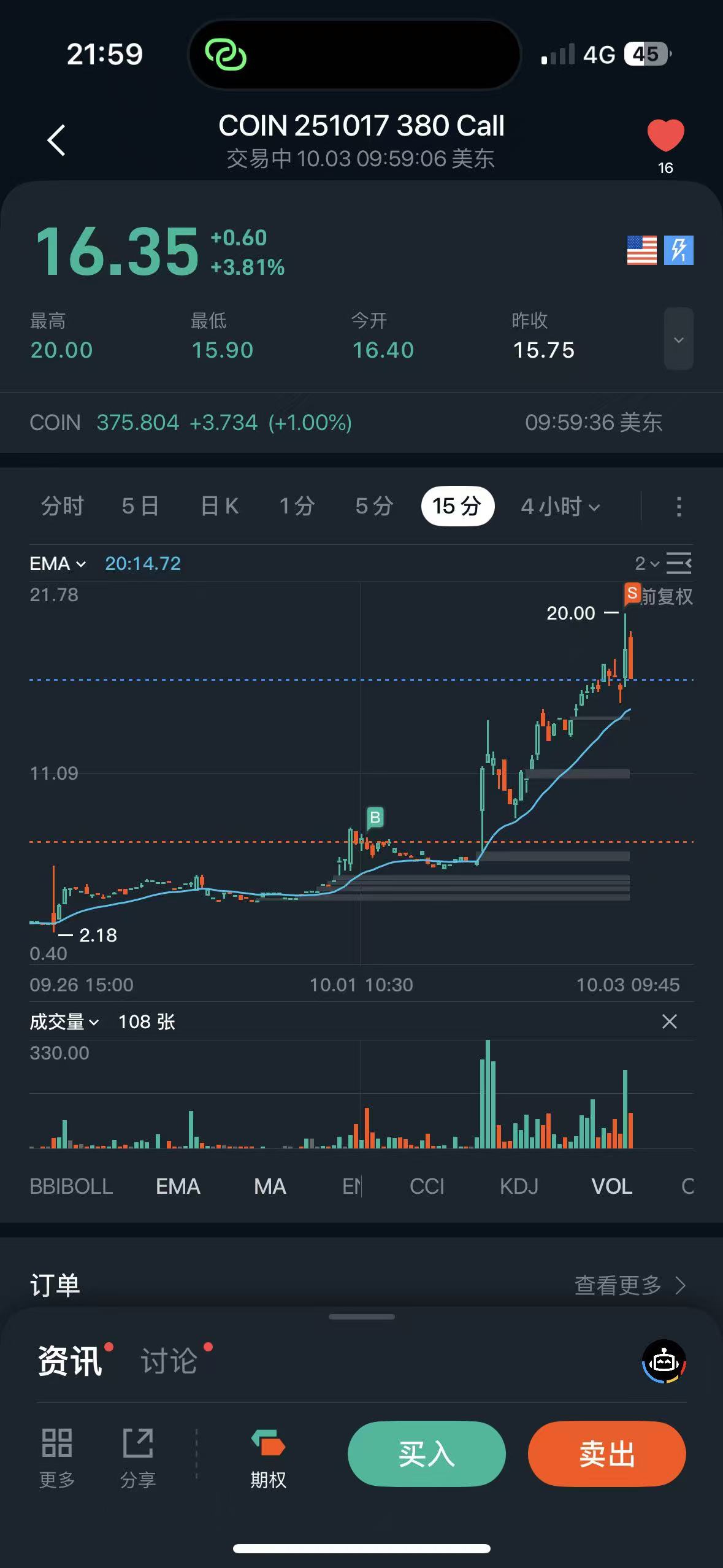Select the 5日 chart period
The height and width of the screenshot is (1568, 723).
coord(140,506)
